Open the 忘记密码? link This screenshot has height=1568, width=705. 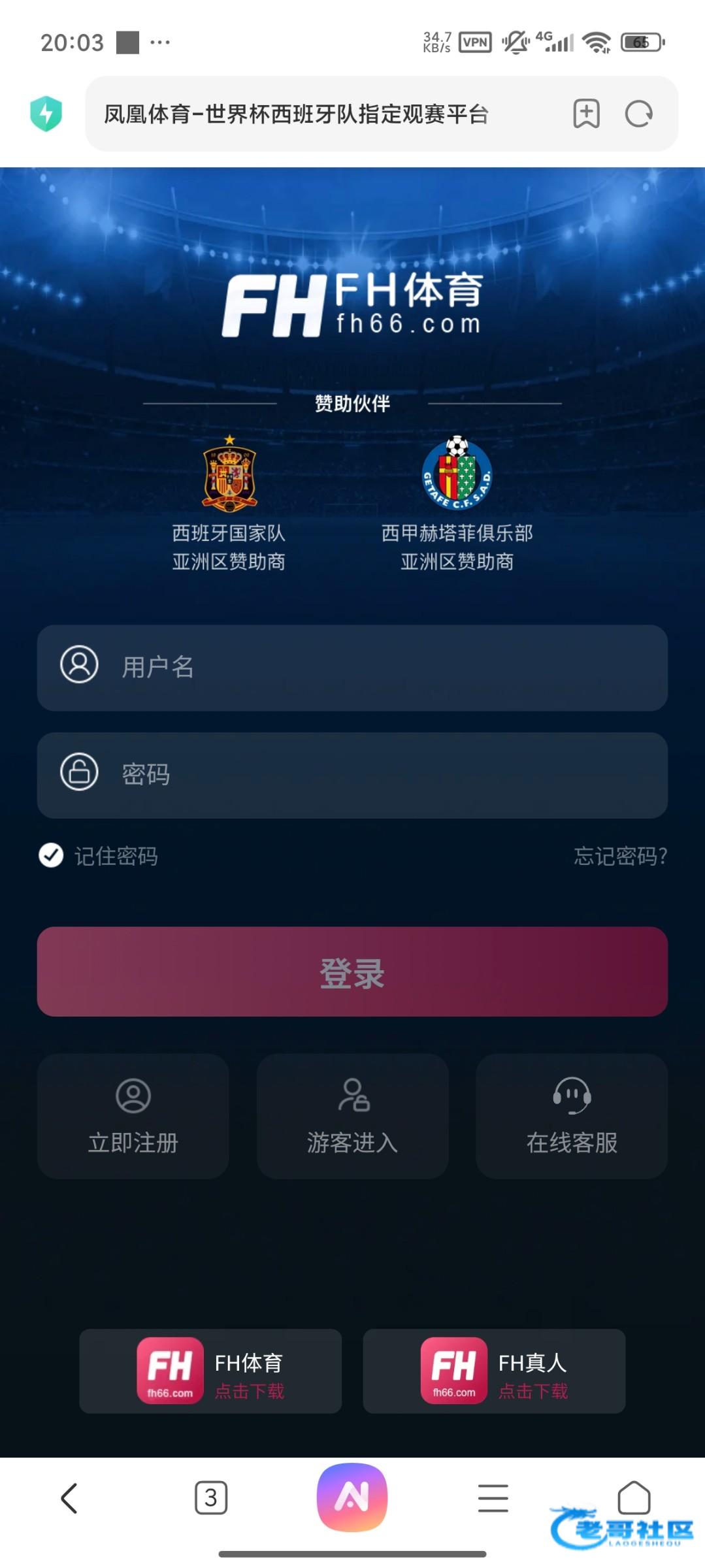(x=620, y=856)
